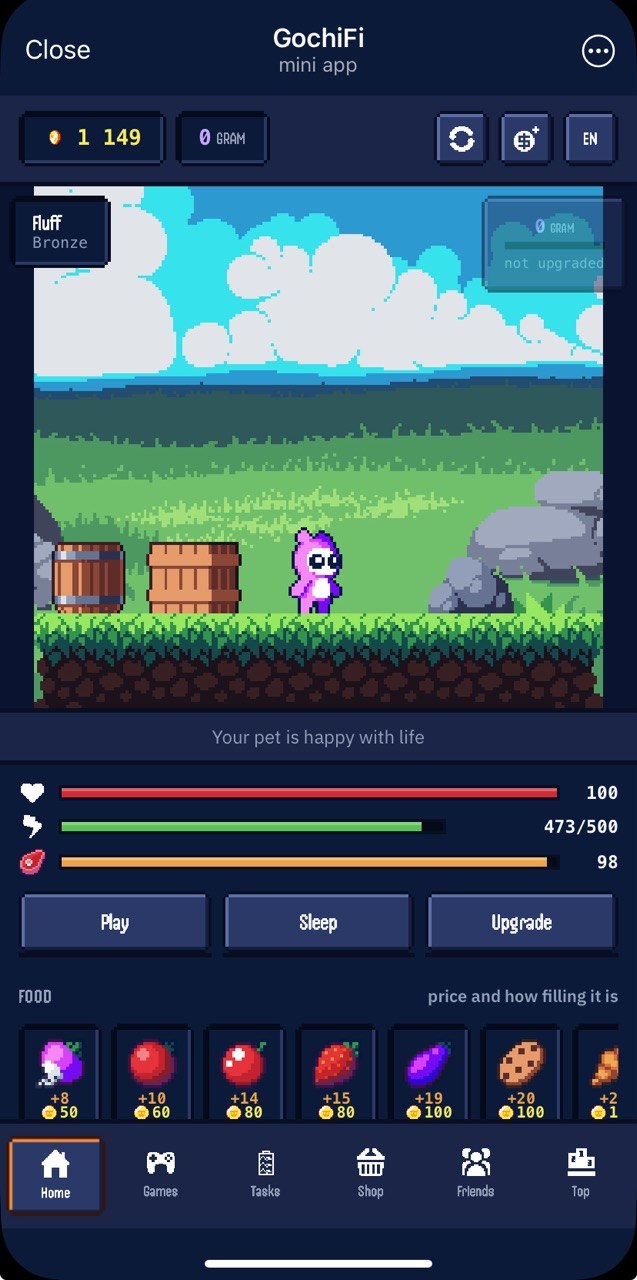Image resolution: width=637 pixels, height=1280 pixels.
Task: Go to the Shop tab
Action: (370, 1174)
